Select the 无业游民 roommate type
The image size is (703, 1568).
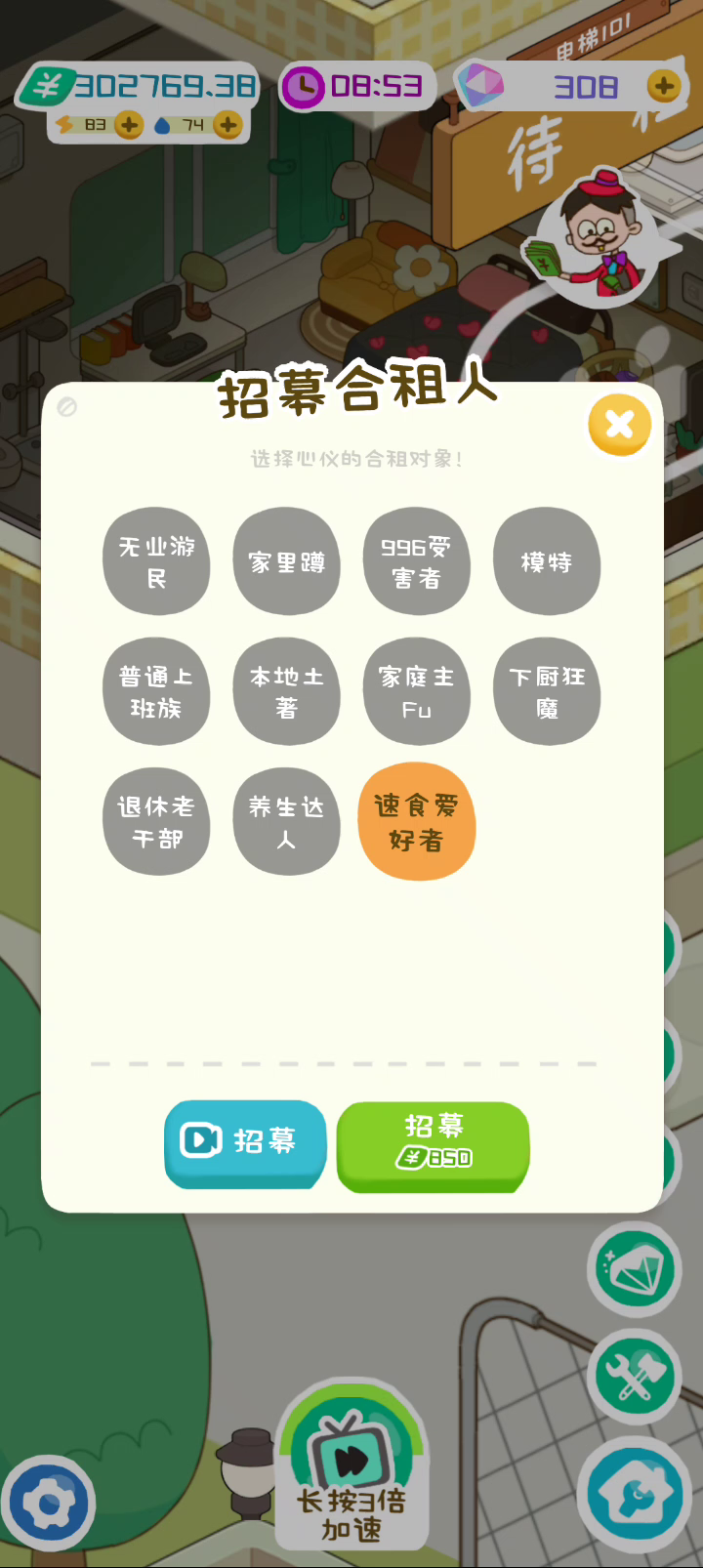[156, 561]
